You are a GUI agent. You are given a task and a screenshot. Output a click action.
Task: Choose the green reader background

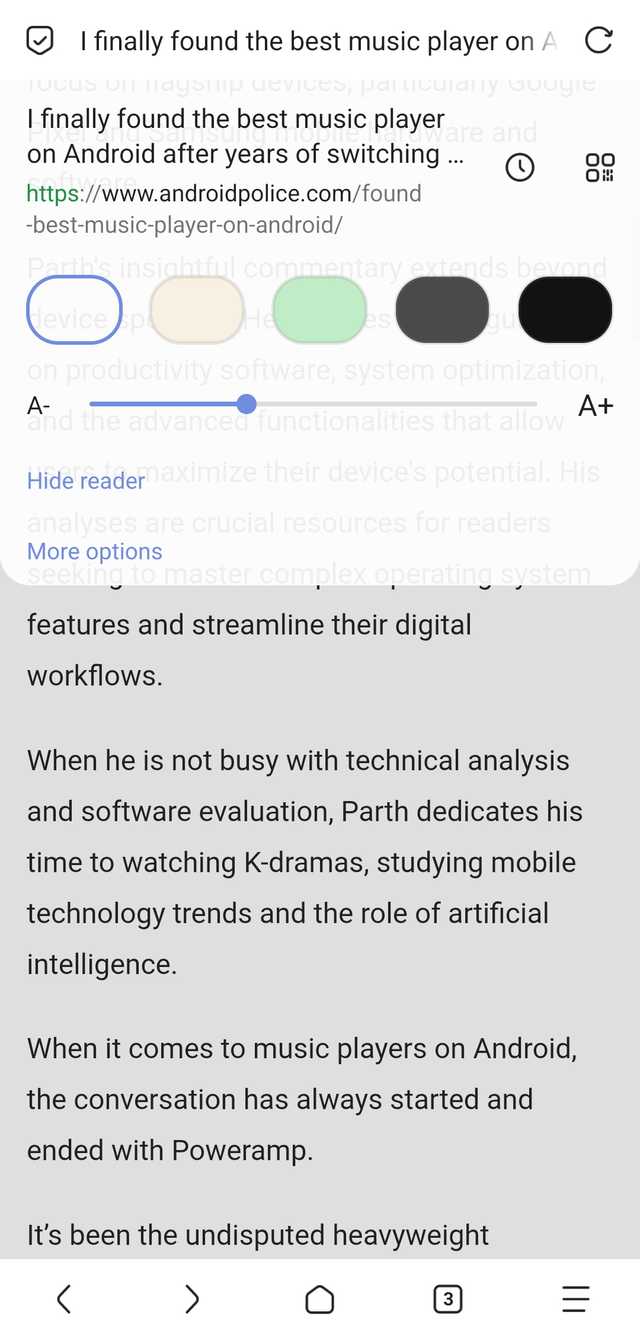pyautogui.click(x=319, y=310)
